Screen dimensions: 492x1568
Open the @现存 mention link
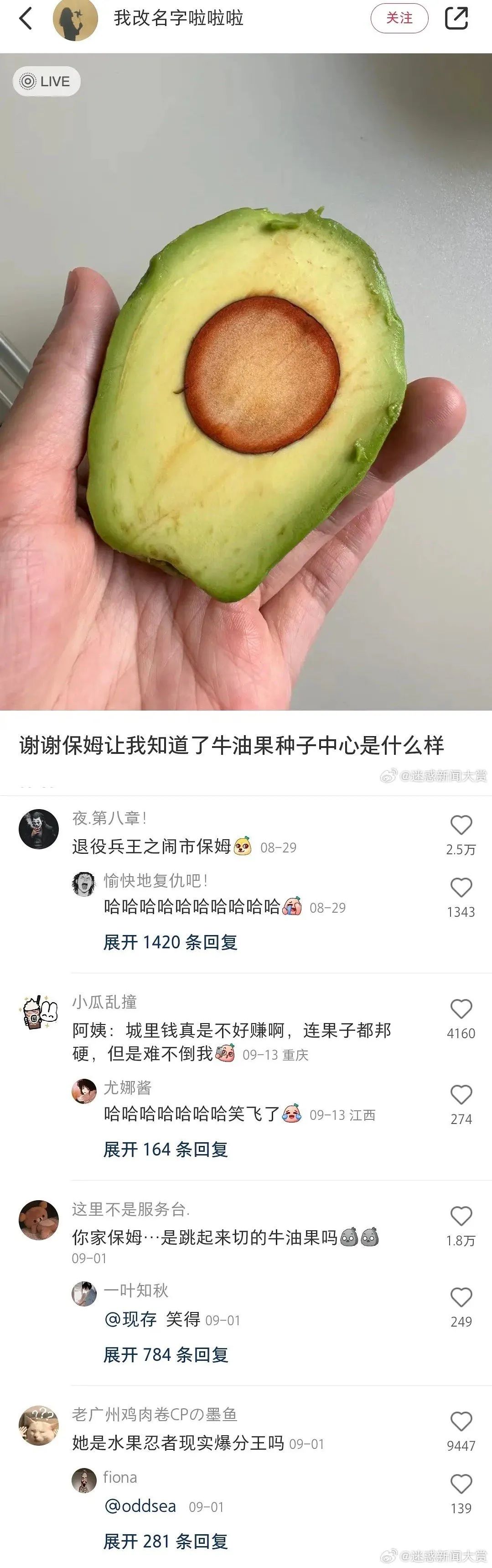point(131,1319)
